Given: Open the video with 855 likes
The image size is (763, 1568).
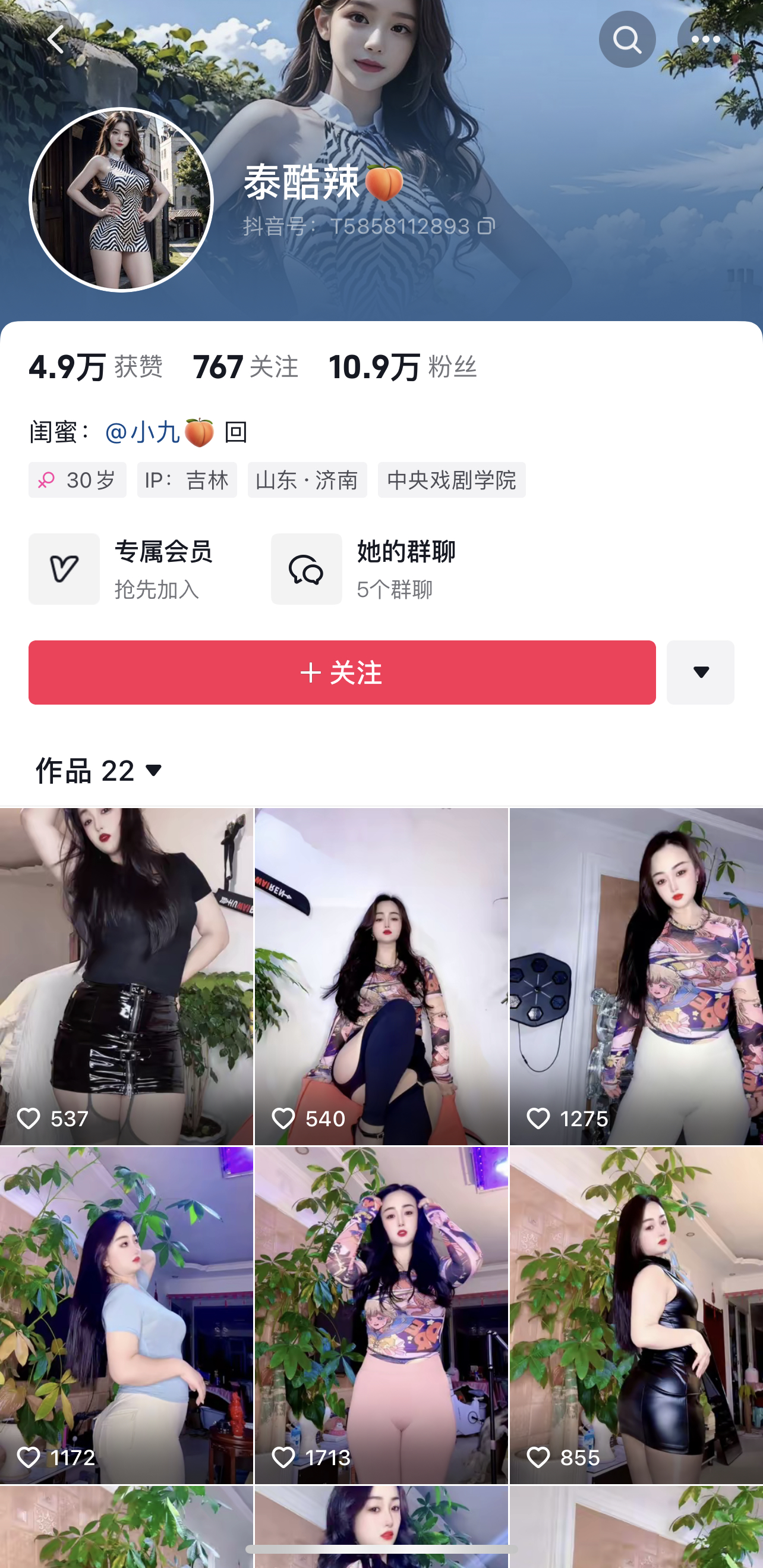Looking at the screenshot, I should click(636, 1315).
